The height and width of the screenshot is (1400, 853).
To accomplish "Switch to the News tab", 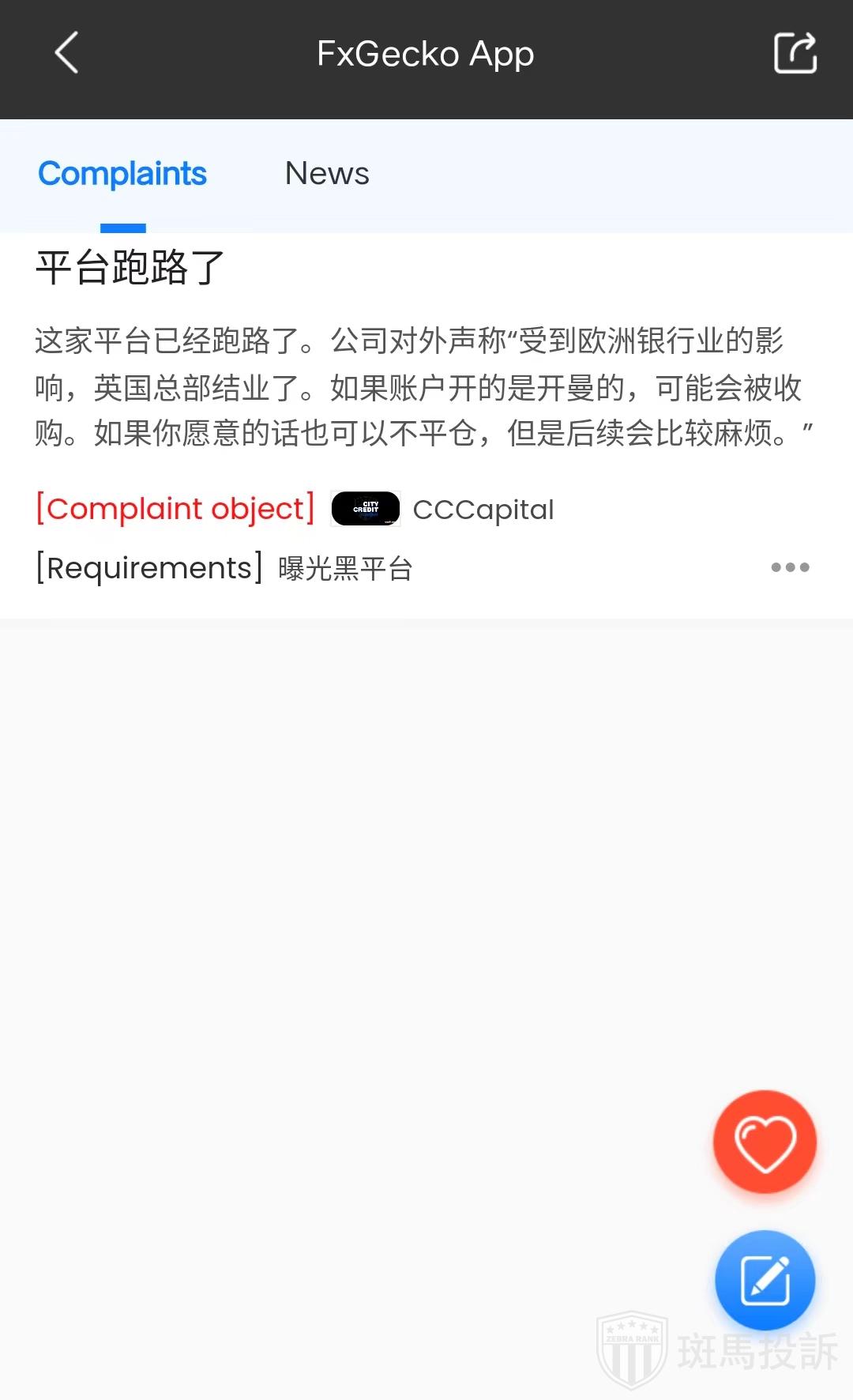I will 327,174.
